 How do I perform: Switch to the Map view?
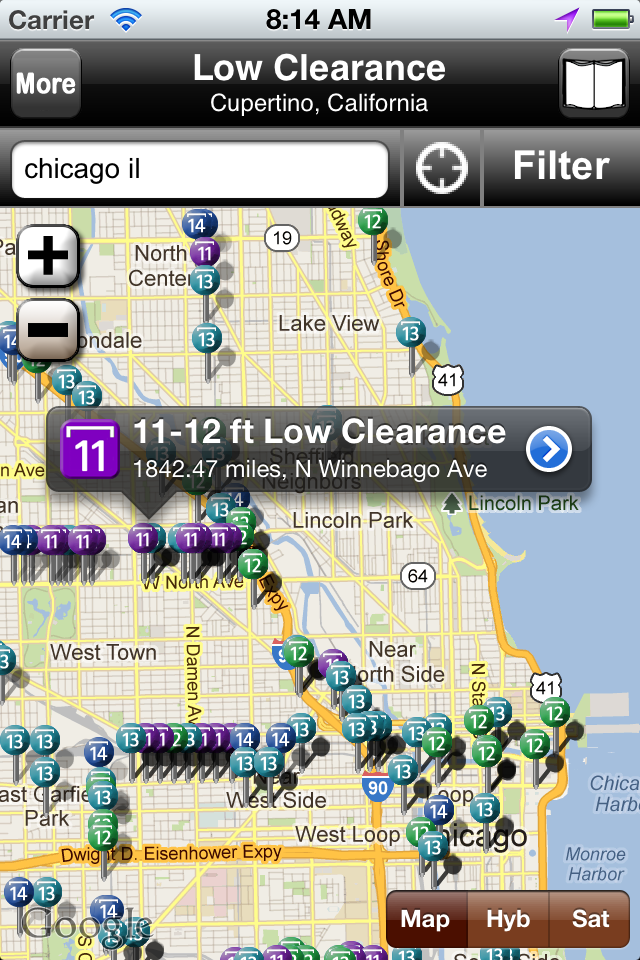[425, 919]
